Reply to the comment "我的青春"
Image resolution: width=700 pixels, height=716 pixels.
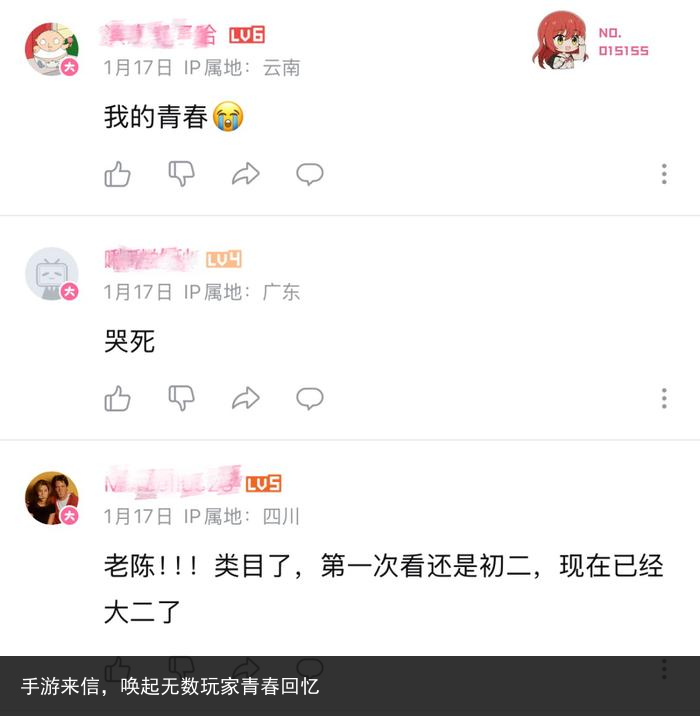309,174
